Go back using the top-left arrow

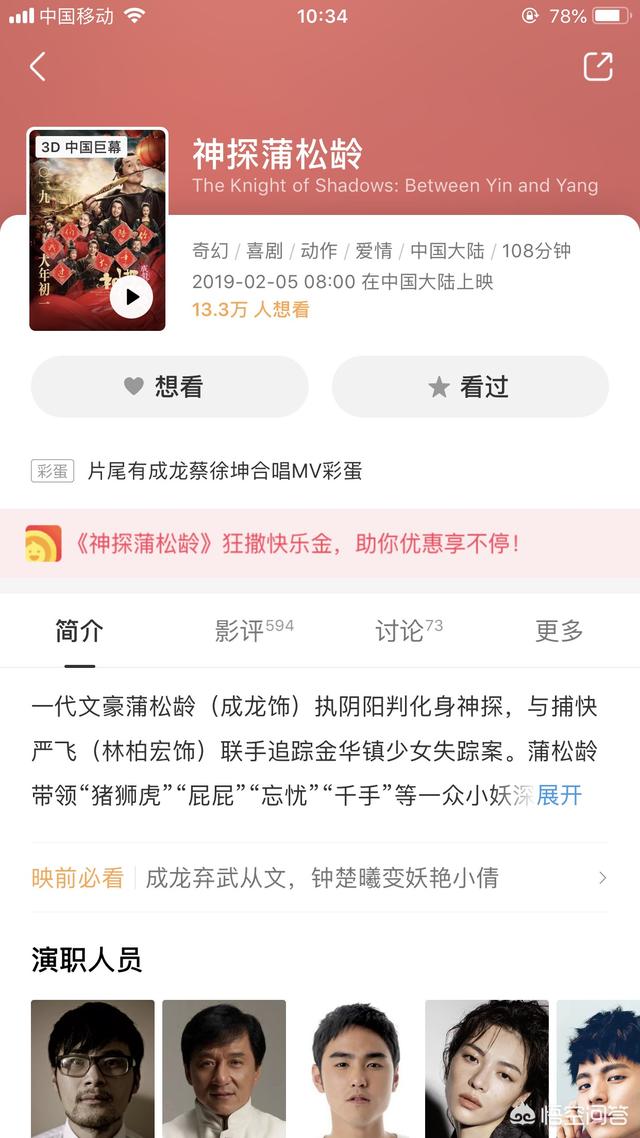coord(38,67)
